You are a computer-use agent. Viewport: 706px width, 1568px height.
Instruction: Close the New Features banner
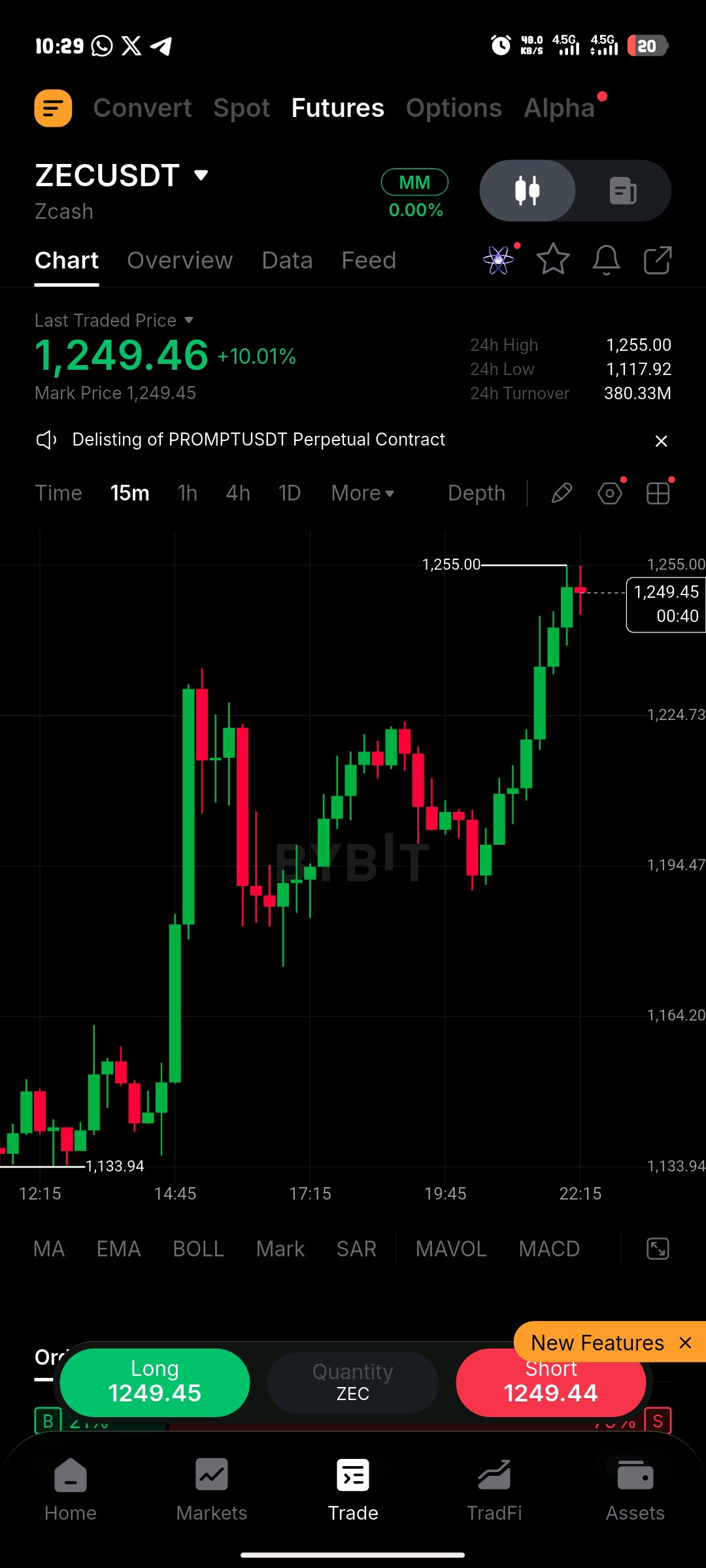coord(685,1343)
